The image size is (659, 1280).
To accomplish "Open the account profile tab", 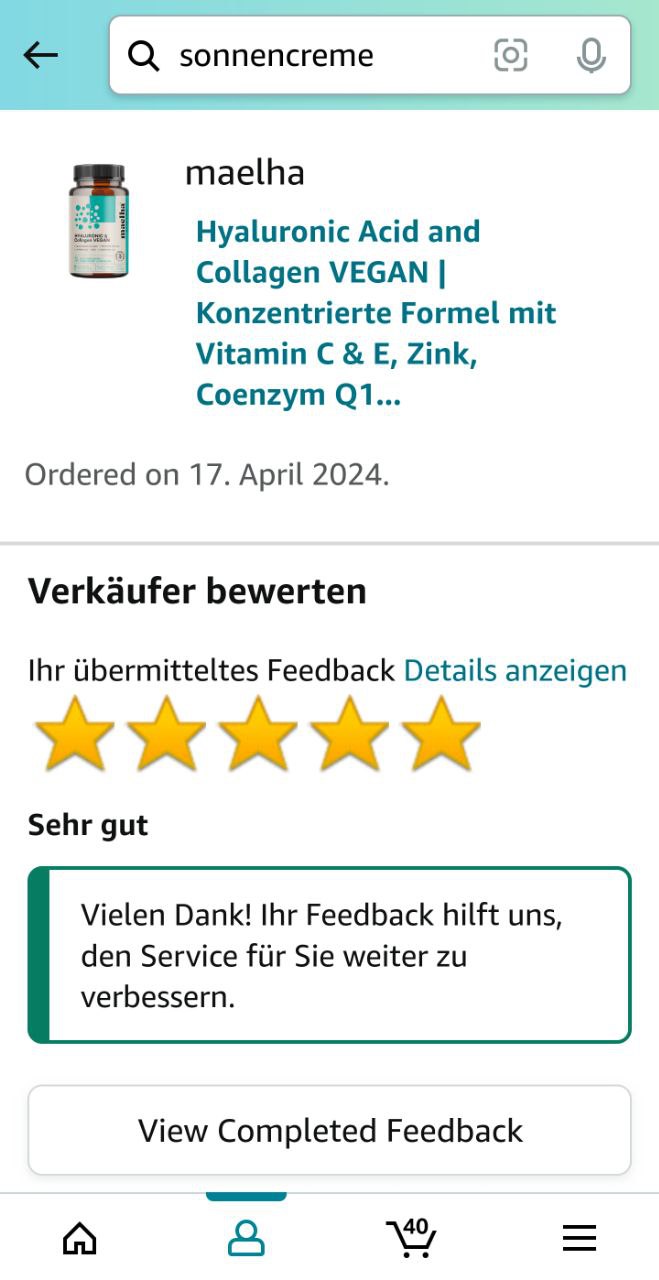I will (246, 1238).
